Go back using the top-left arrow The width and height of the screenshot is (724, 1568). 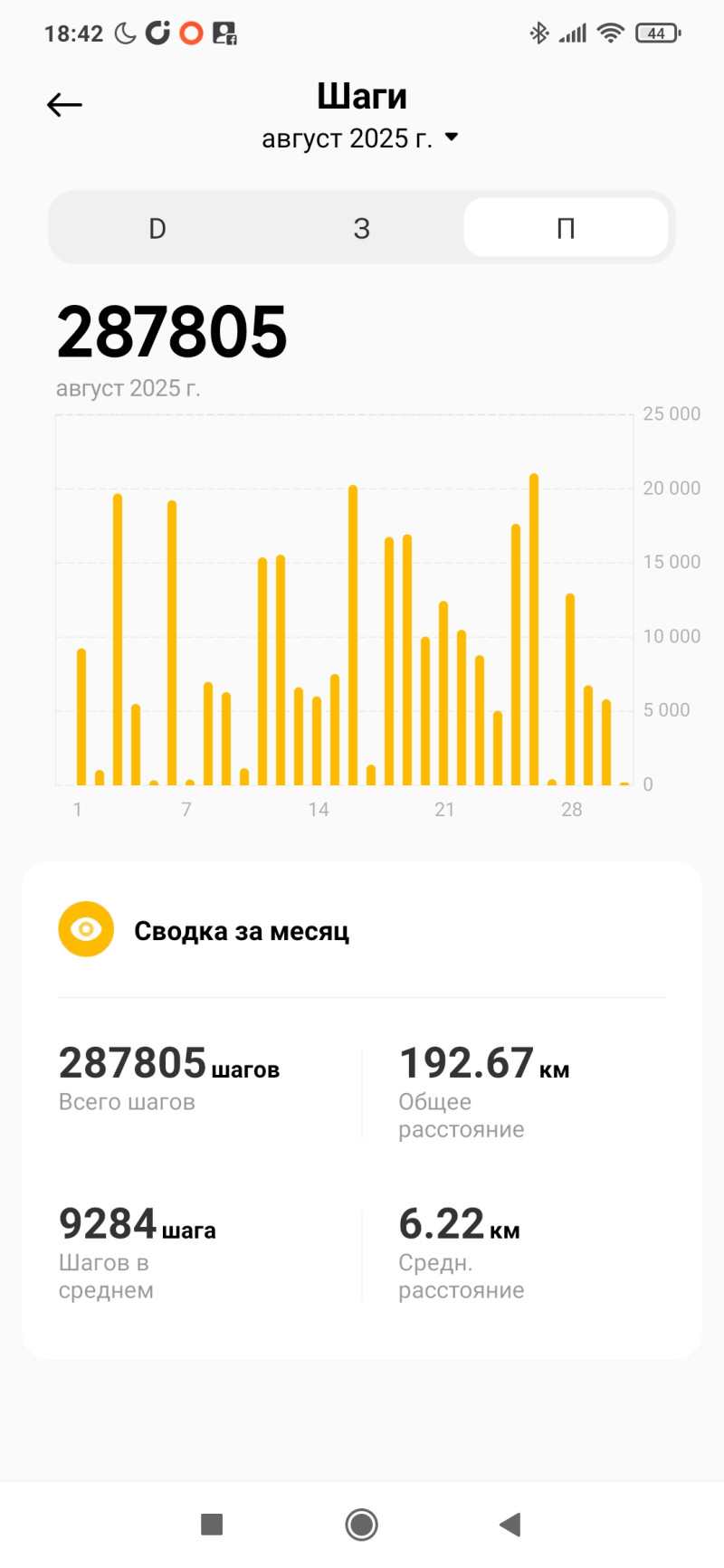(x=64, y=105)
